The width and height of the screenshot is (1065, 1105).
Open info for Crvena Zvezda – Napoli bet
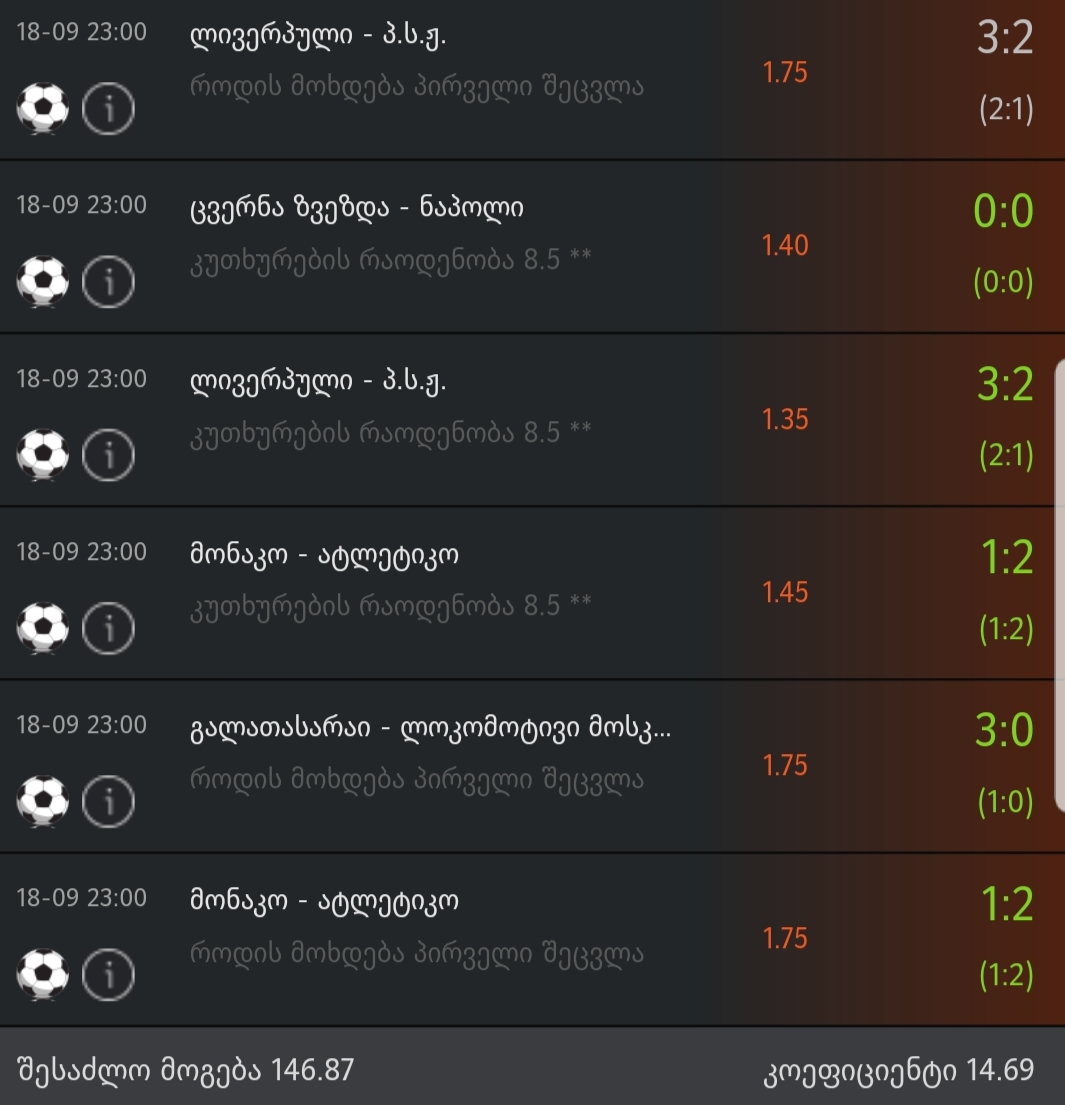[x=108, y=282]
